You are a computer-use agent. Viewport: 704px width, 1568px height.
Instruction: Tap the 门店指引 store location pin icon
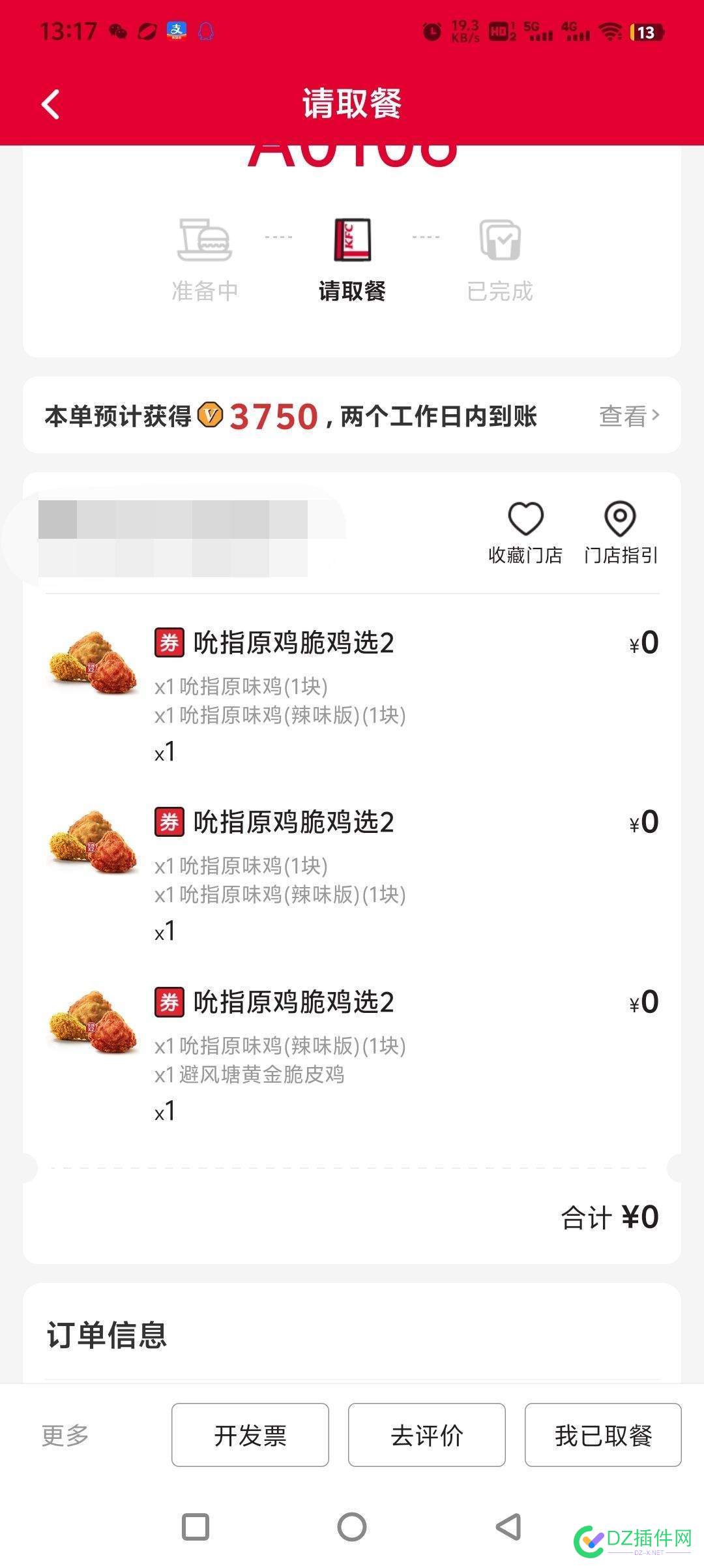(x=620, y=520)
